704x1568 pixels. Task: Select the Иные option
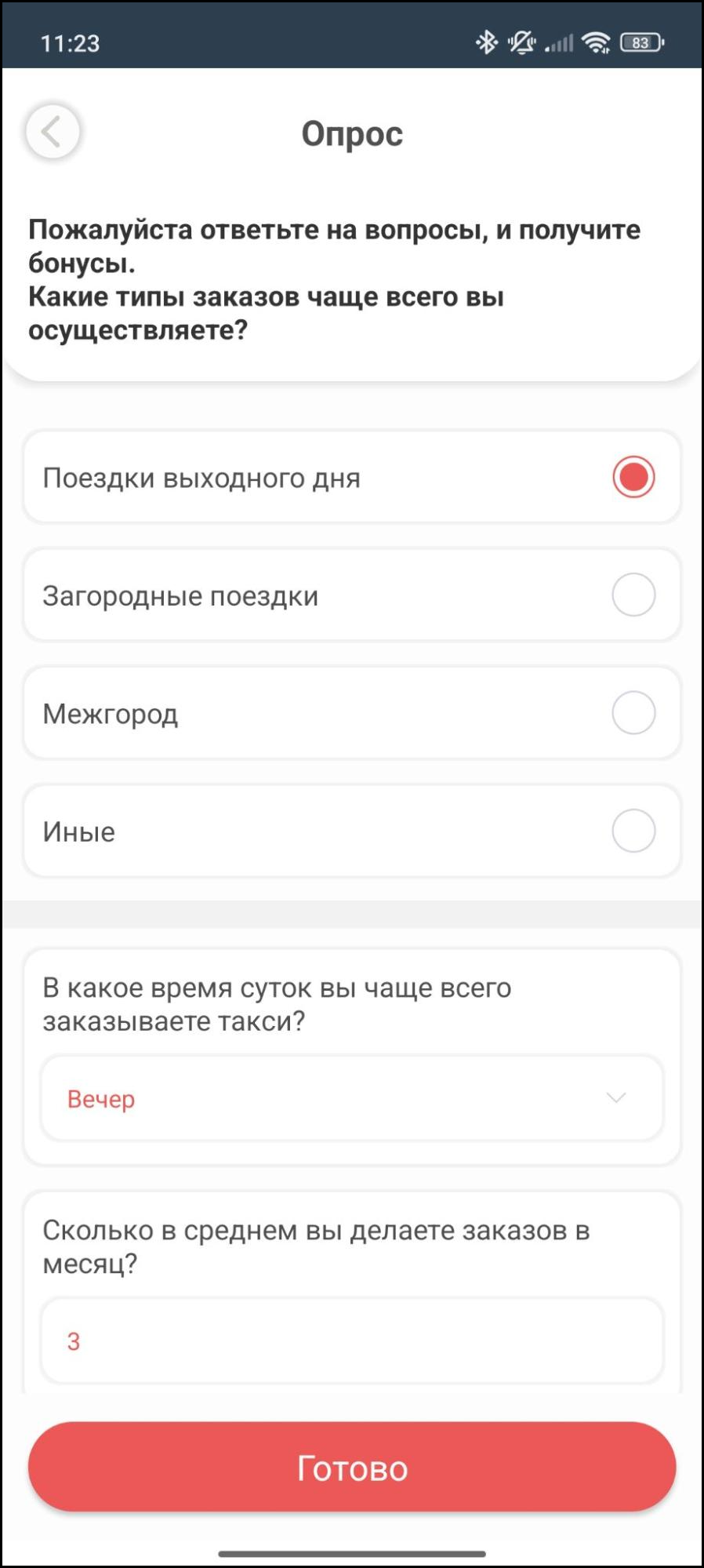click(633, 831)
